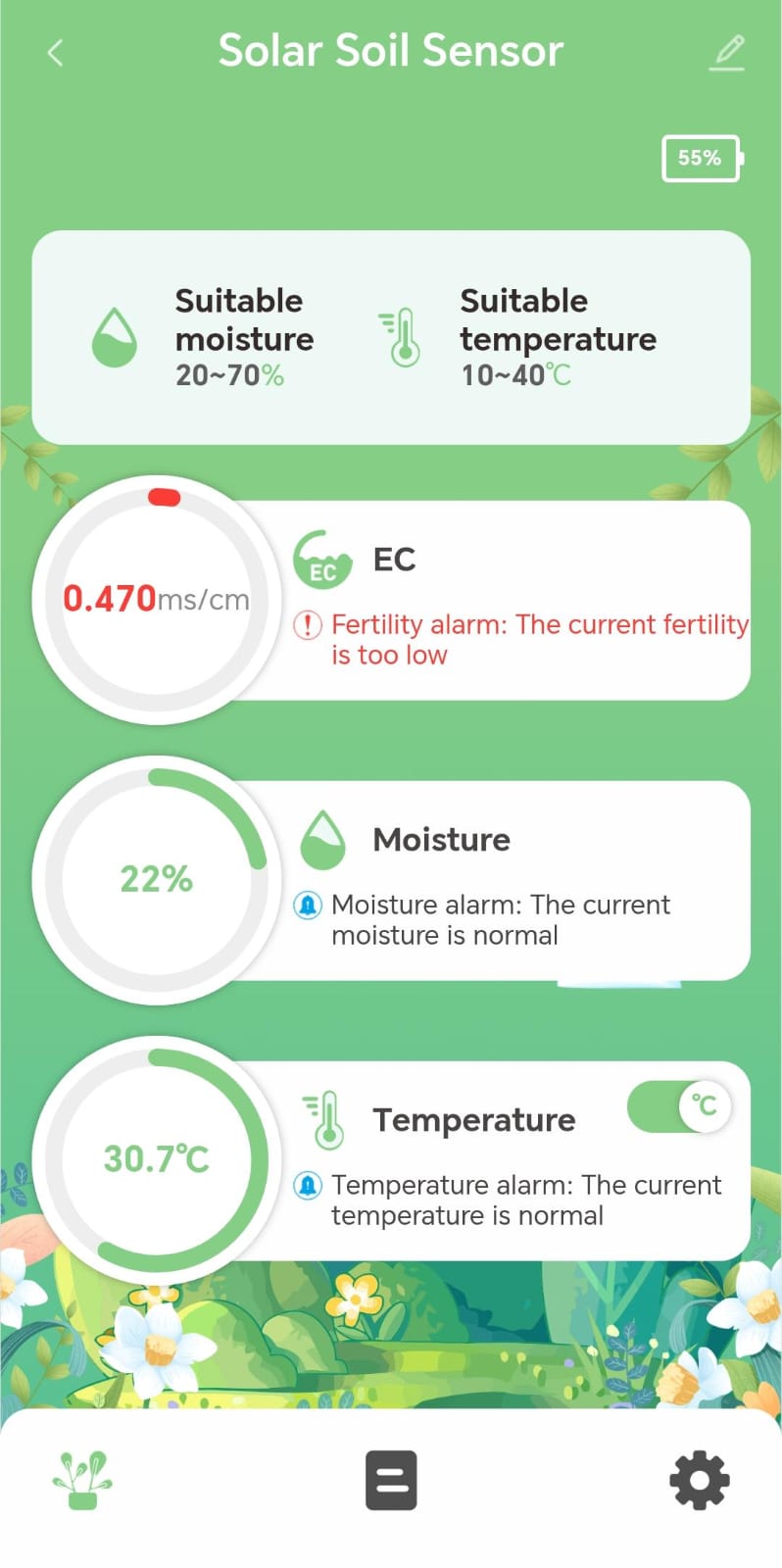The width and height of the screenshot is (782, 1568).
Task: Go back using the top-left arrow
Action: (55, 53)
